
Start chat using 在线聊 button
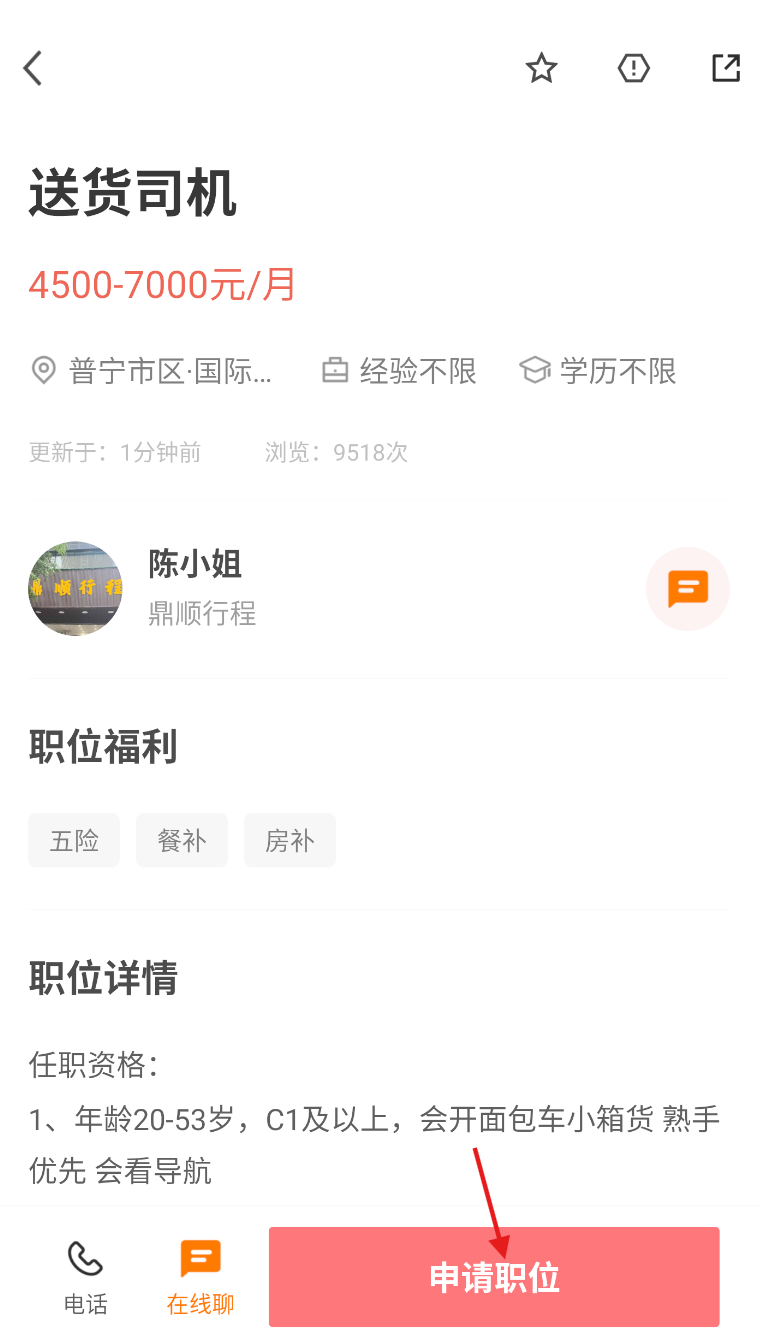click(x=200, y=1276)
